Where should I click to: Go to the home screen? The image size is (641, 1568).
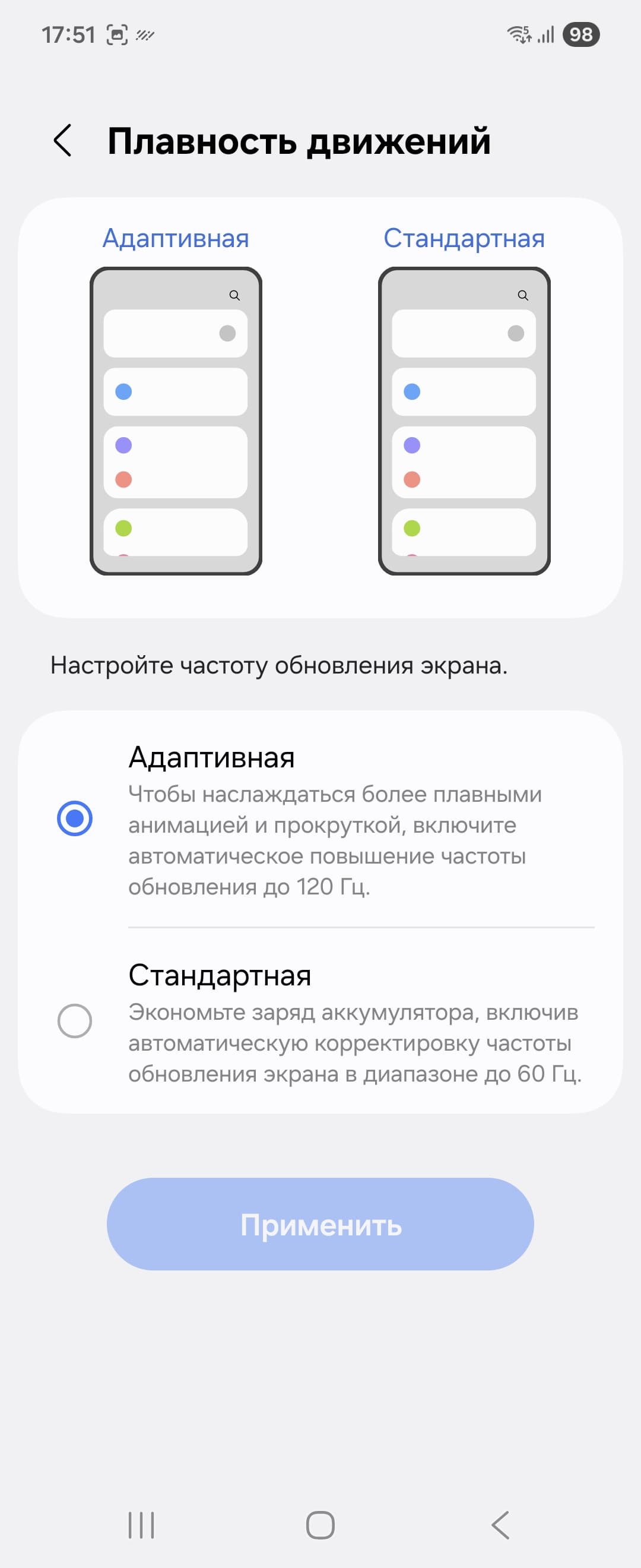tap(320, 1525)
